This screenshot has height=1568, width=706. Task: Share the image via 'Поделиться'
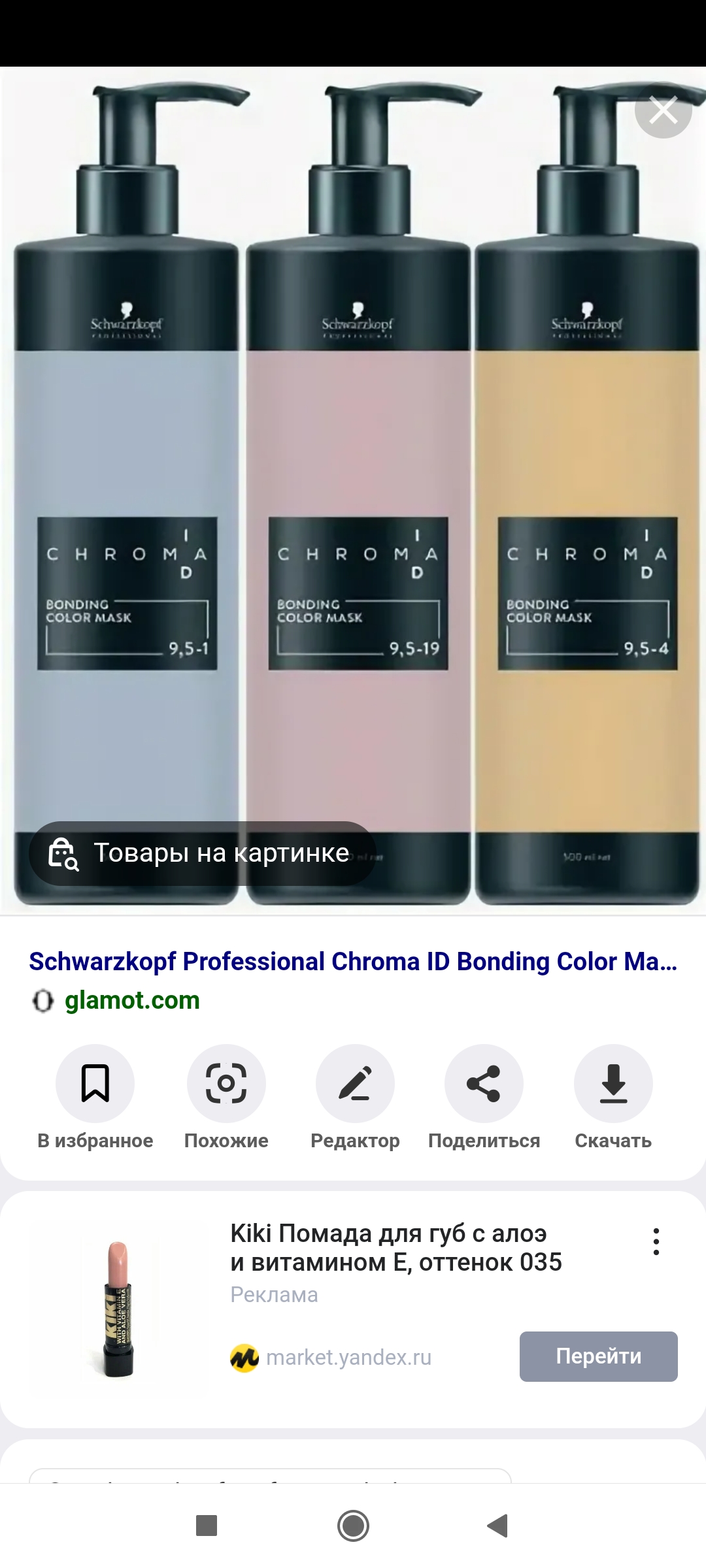click(484, 1085)
